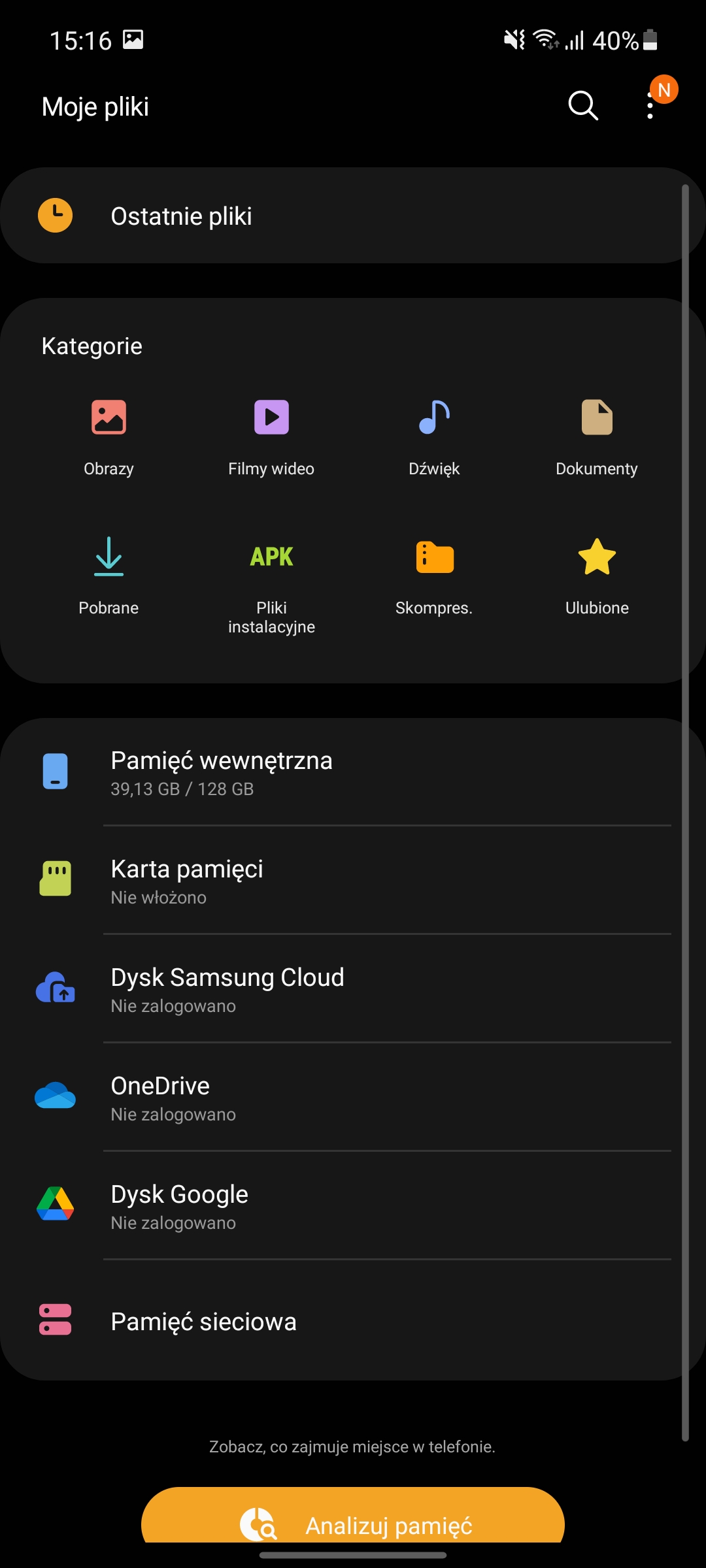This screenshot has height=1568, width=706.
Task: Open Pamięć wewnętrzna storage
Action: click(353, 772)
